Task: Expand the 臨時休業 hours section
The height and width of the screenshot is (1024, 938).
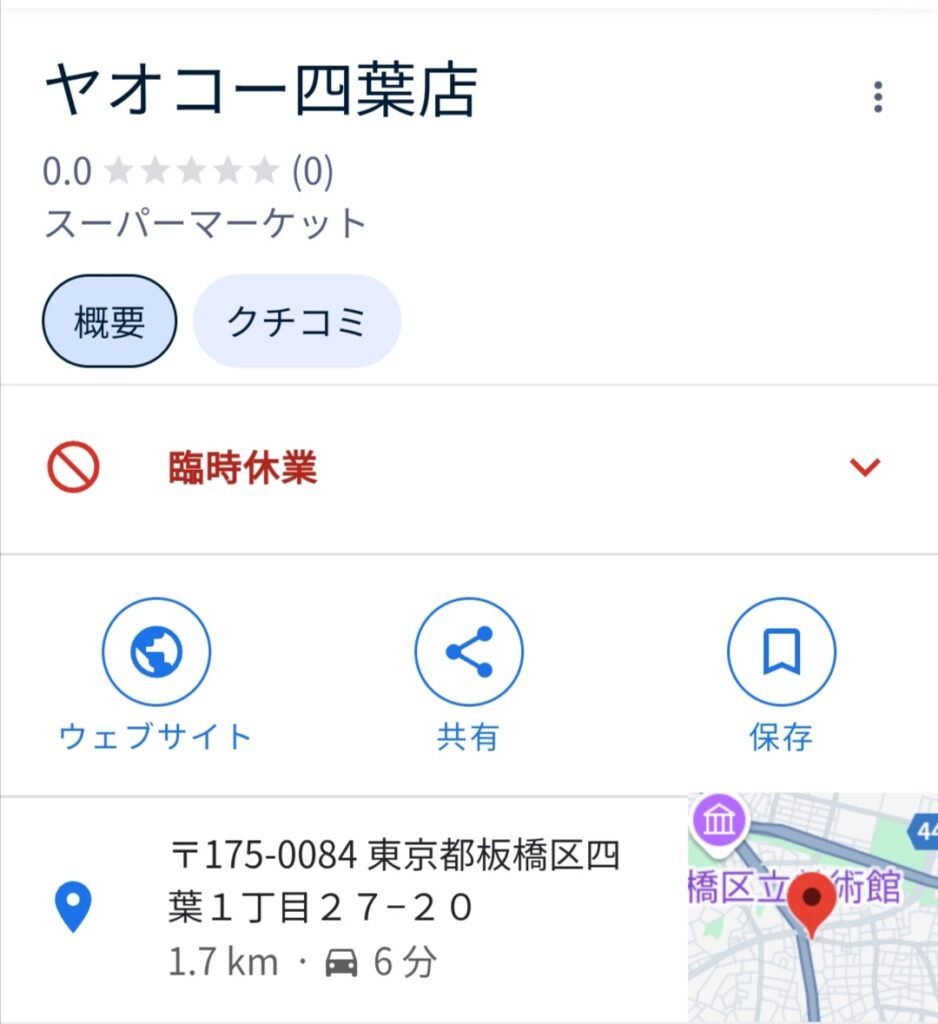Action: point(864,467)
